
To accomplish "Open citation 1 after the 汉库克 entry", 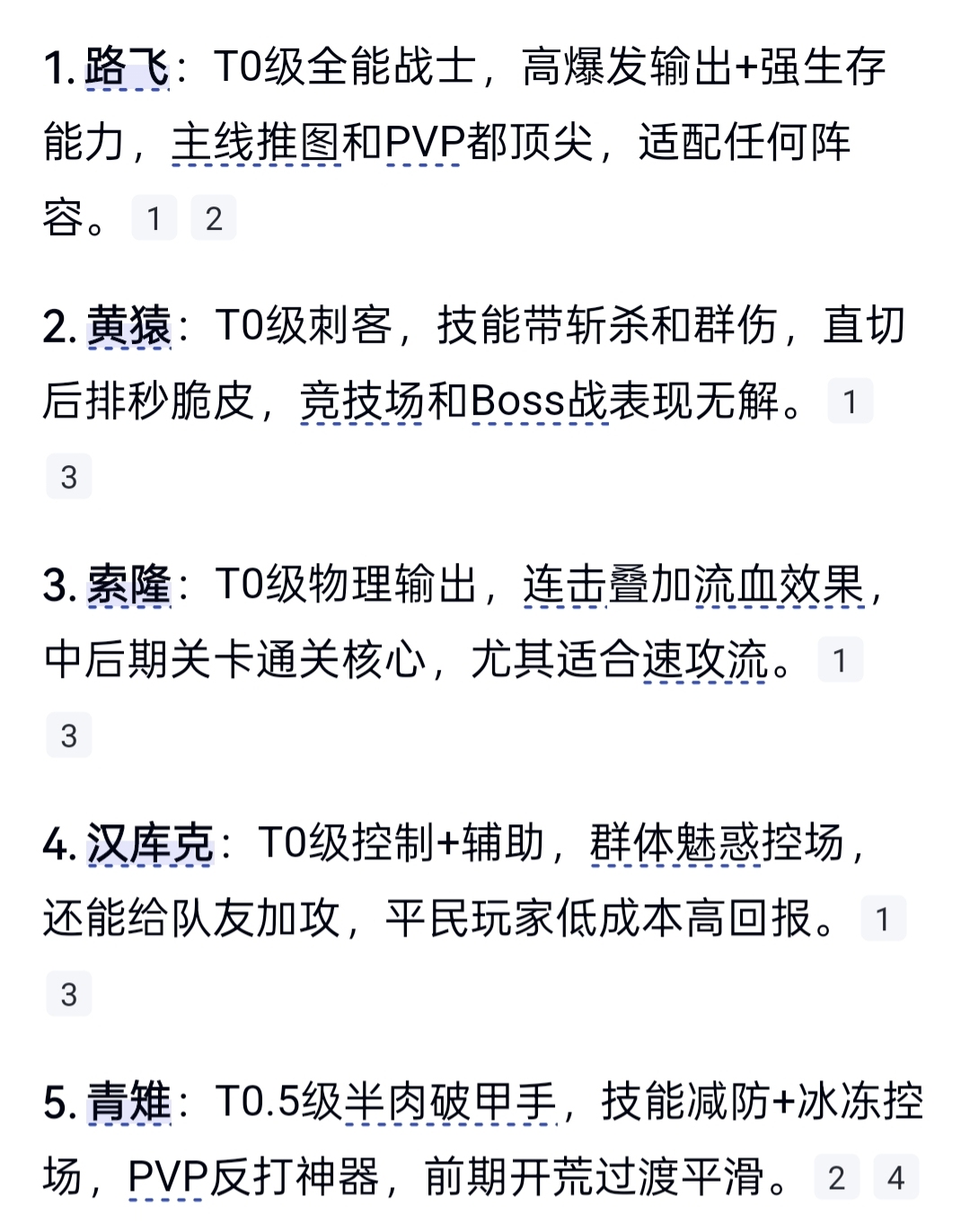I will [x=883, y=919].
